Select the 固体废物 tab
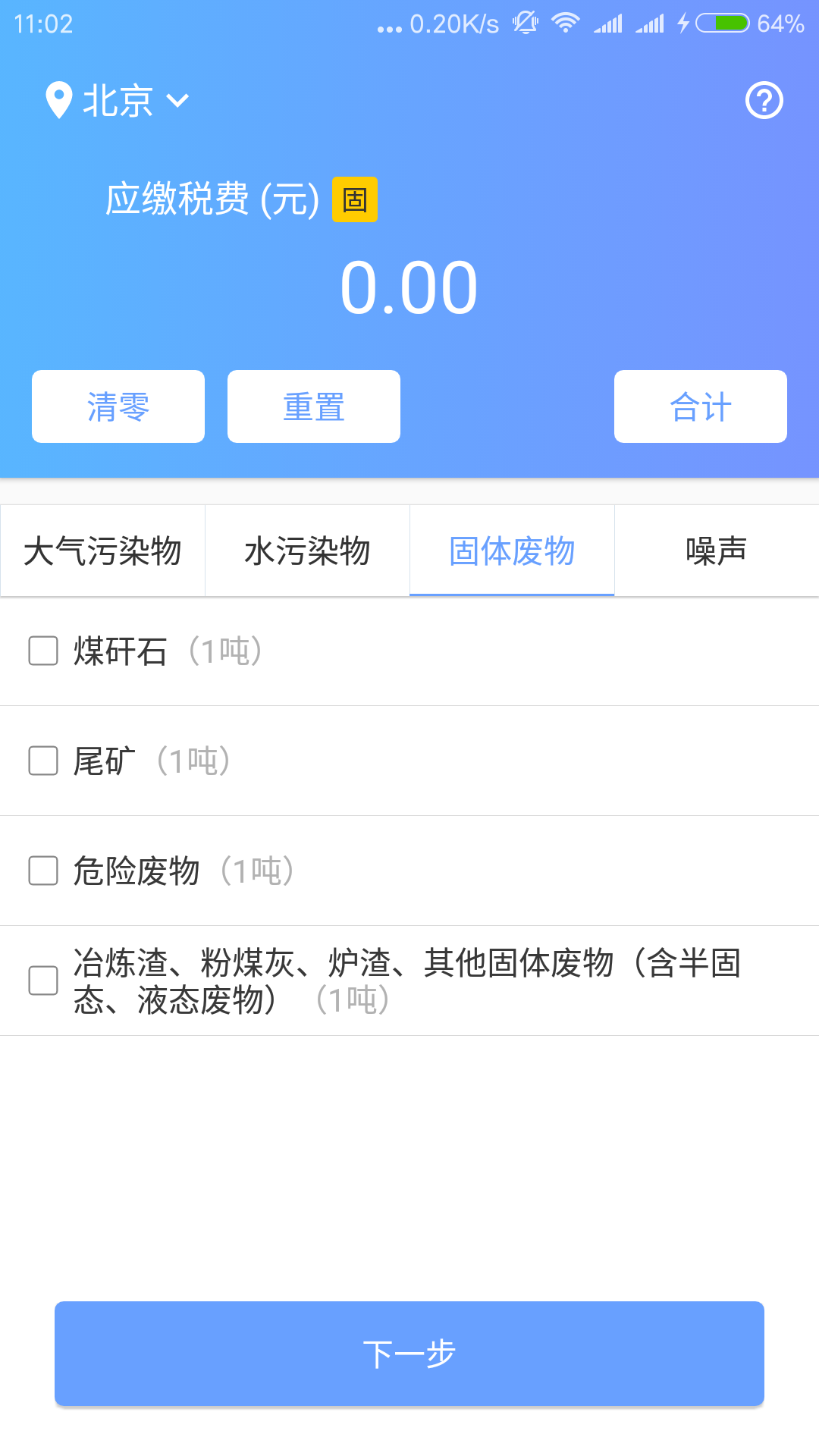The width and height of the screenshot is (819, 1456). click(x=512, y=551)
